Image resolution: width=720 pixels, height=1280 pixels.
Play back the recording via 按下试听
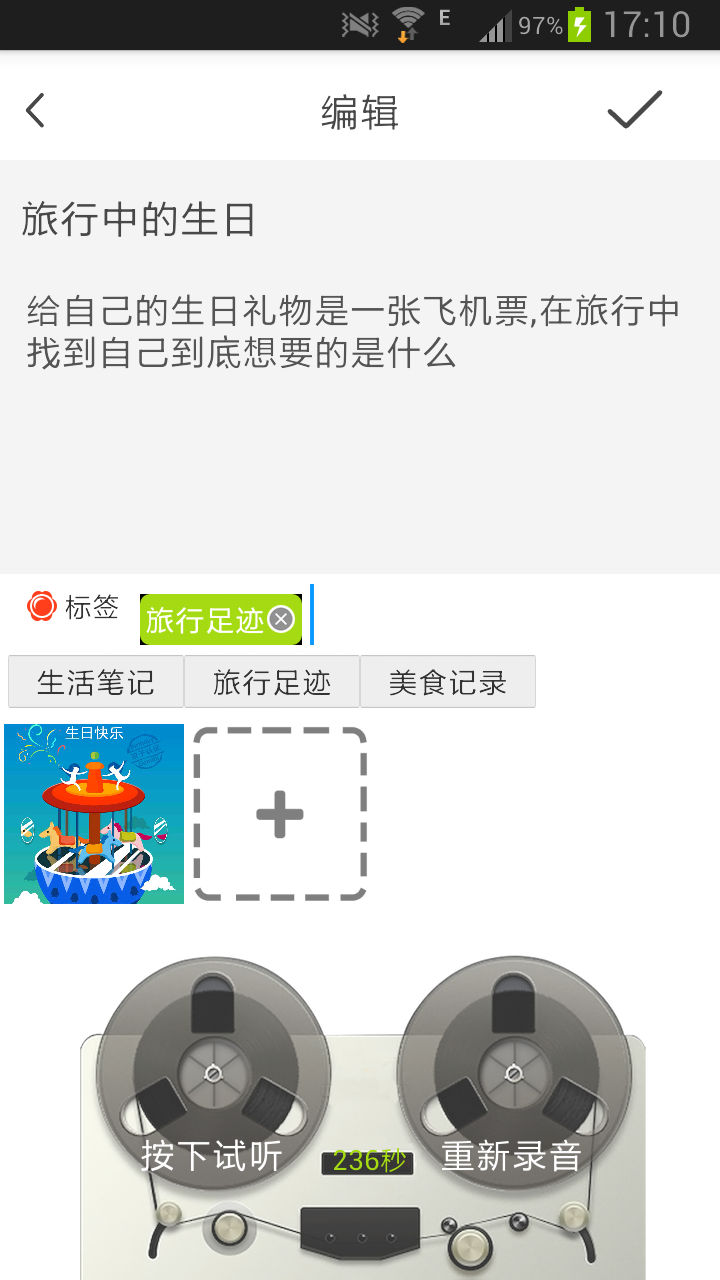tap(212, 1156)
